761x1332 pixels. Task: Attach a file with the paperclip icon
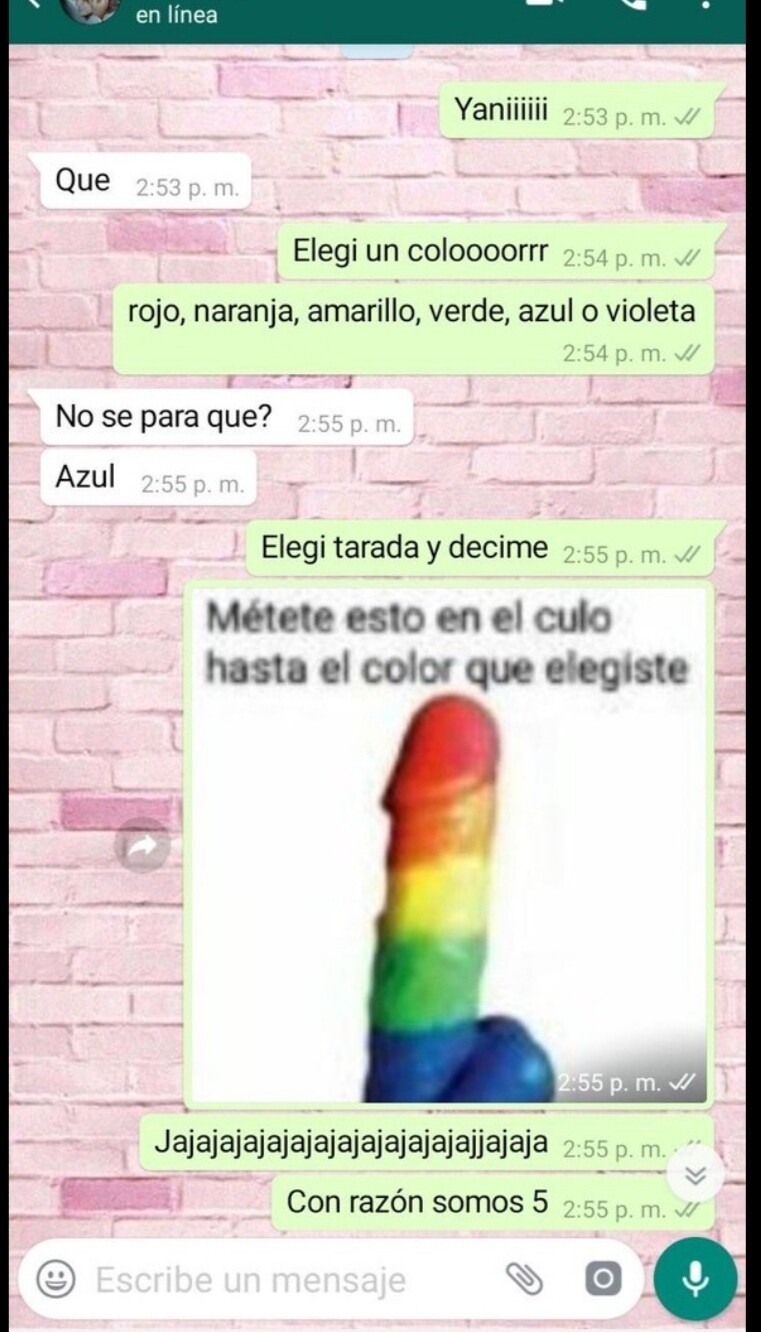coord(523,1279)
